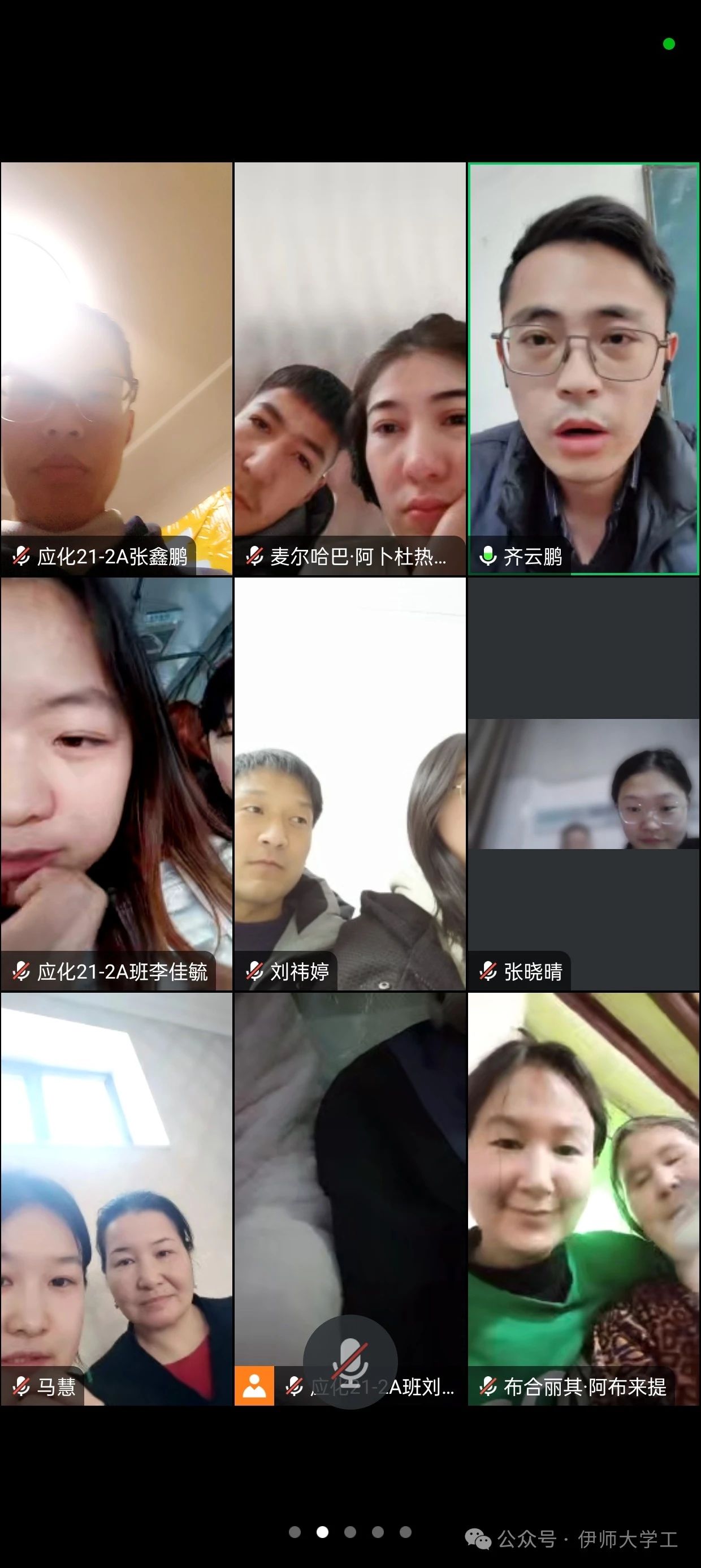The height and width of the screenshot is (1568, 701).
Task: Open 齐云鹏's video tile
Action: click(583, 369)
